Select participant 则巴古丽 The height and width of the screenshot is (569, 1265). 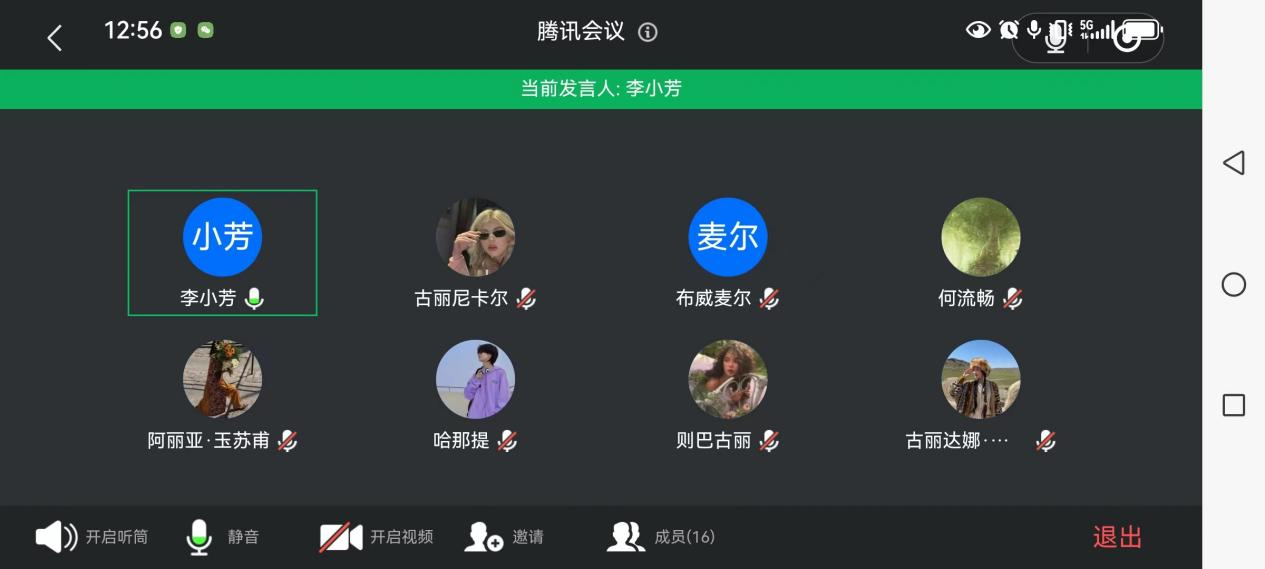[727, 394]
